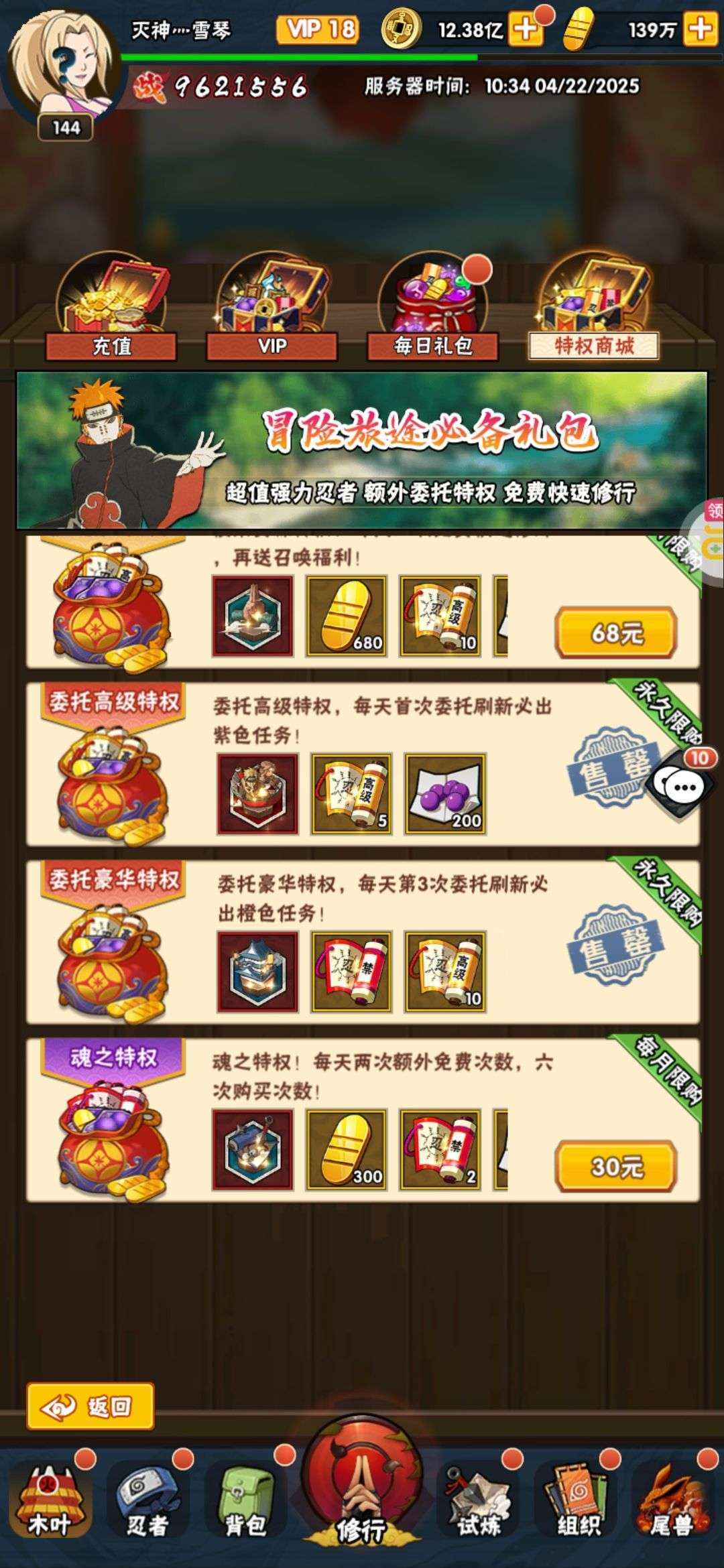
Task: Add more gold ingots with plus button
Action: coord(700,29)
